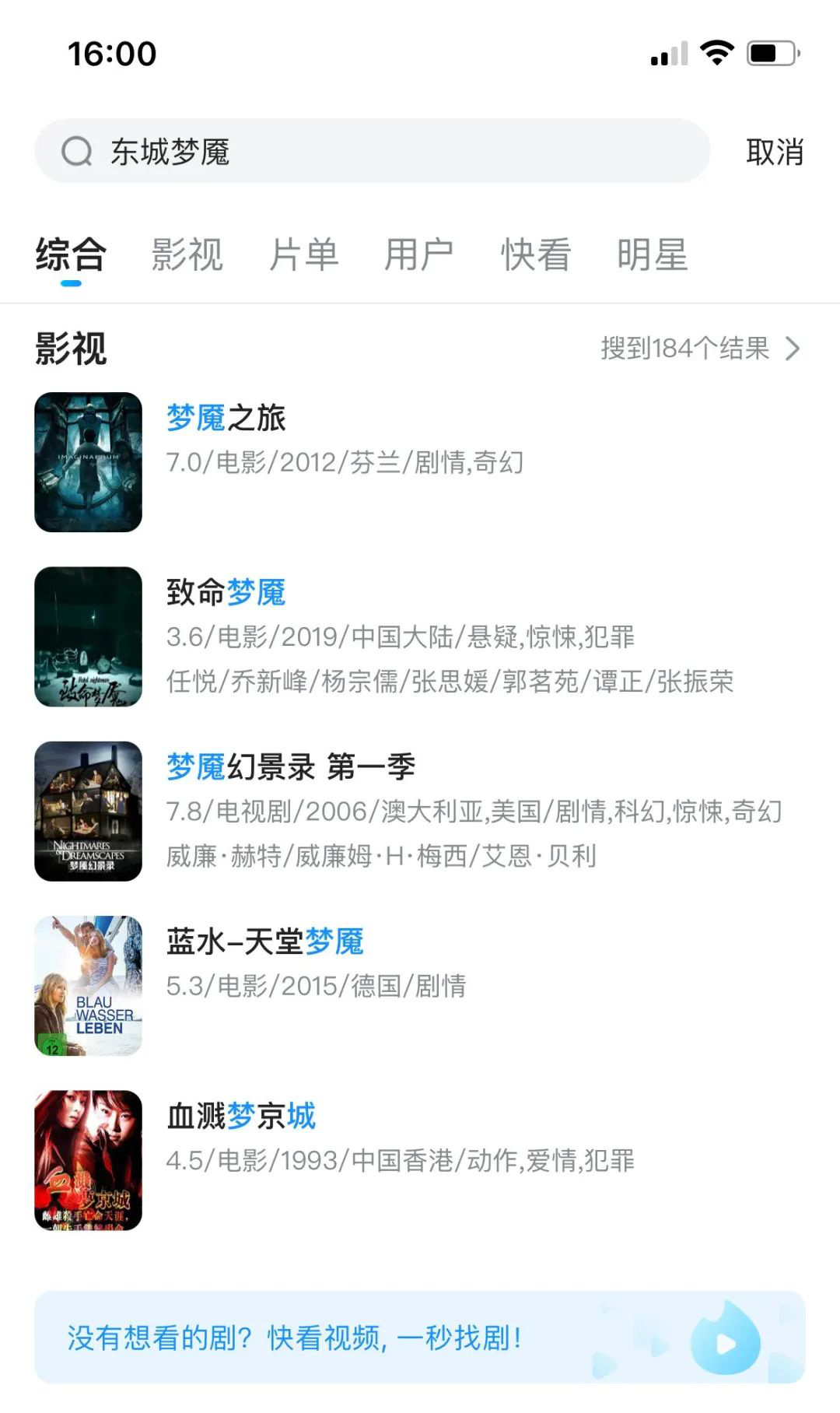Screen dimensions: 840x1413
Task: Tap the battery indicator in status bar
Action: (x=768, y=53)
